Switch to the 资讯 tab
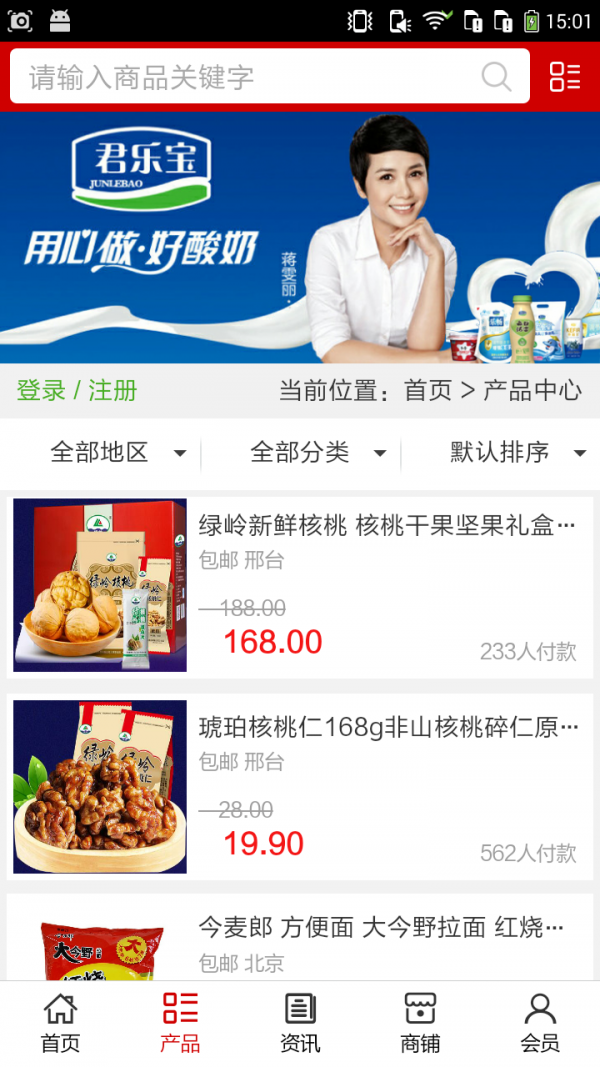The height and width of the screenshot is (1067, 600). [300, 1023]
